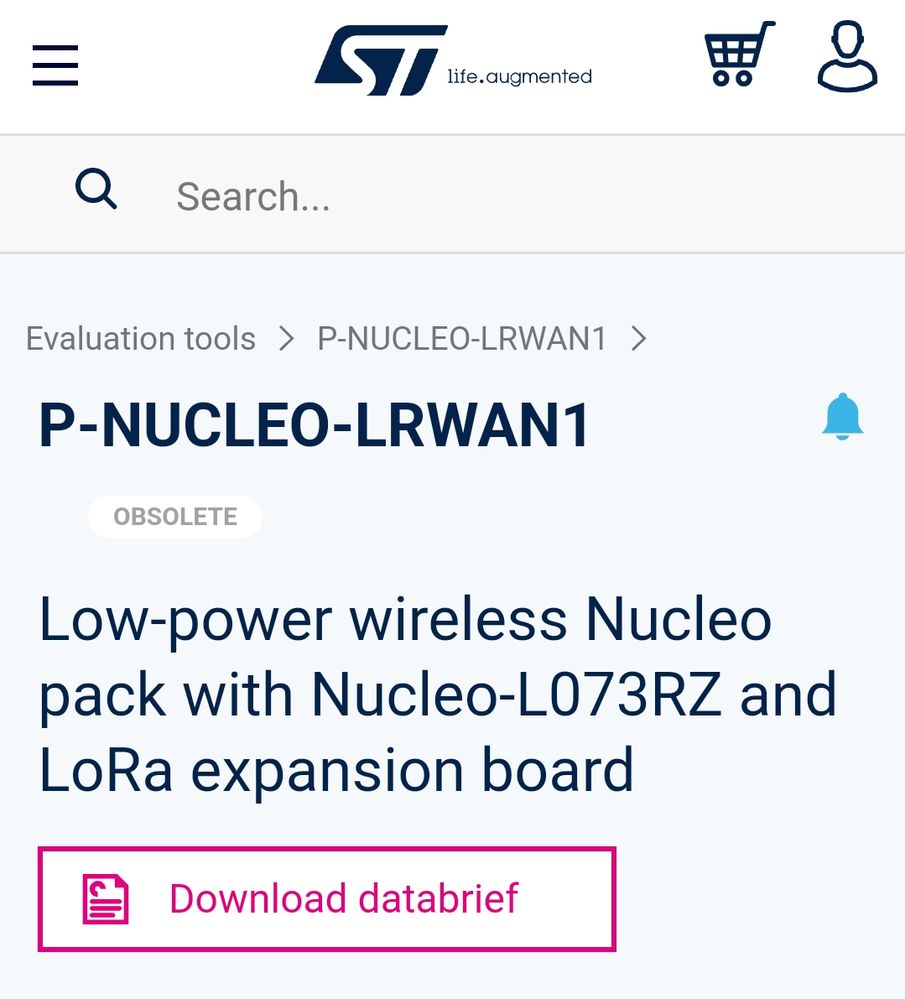
Task: Open the P-NUCLEO-LRWAN1 breadcrumb link
Action: (462, 339)
